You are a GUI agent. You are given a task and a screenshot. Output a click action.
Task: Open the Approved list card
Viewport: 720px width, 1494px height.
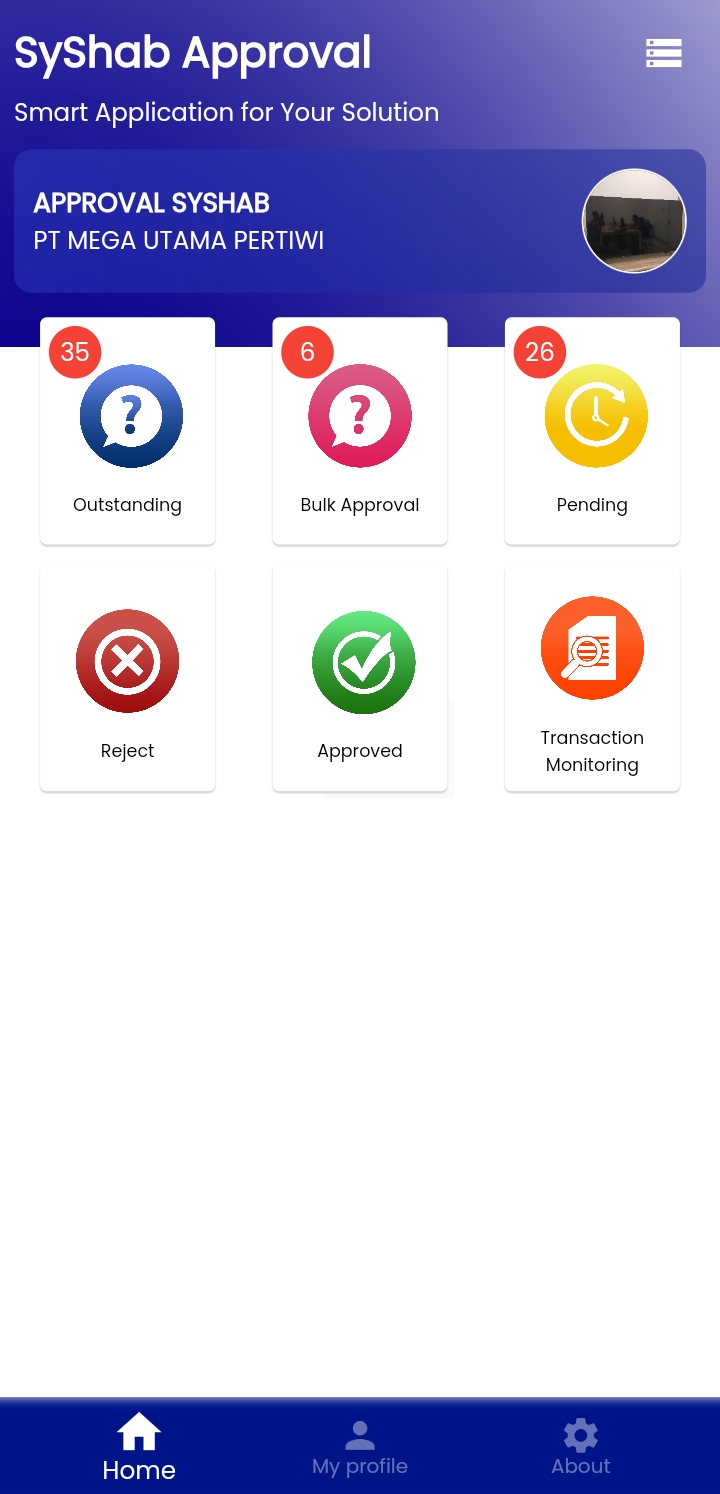(x=360, y=678)
